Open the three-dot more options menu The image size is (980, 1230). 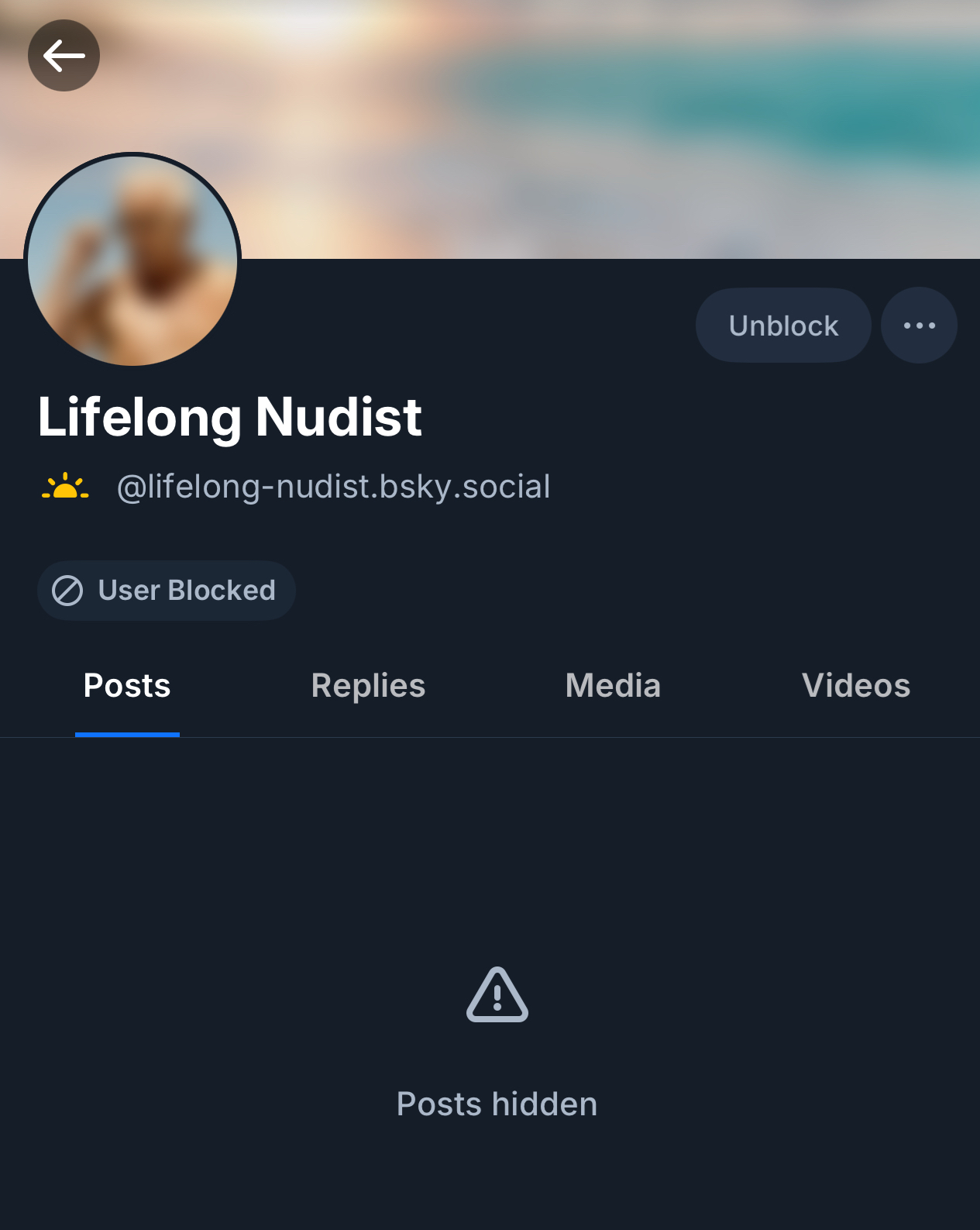tap(919, 326)
